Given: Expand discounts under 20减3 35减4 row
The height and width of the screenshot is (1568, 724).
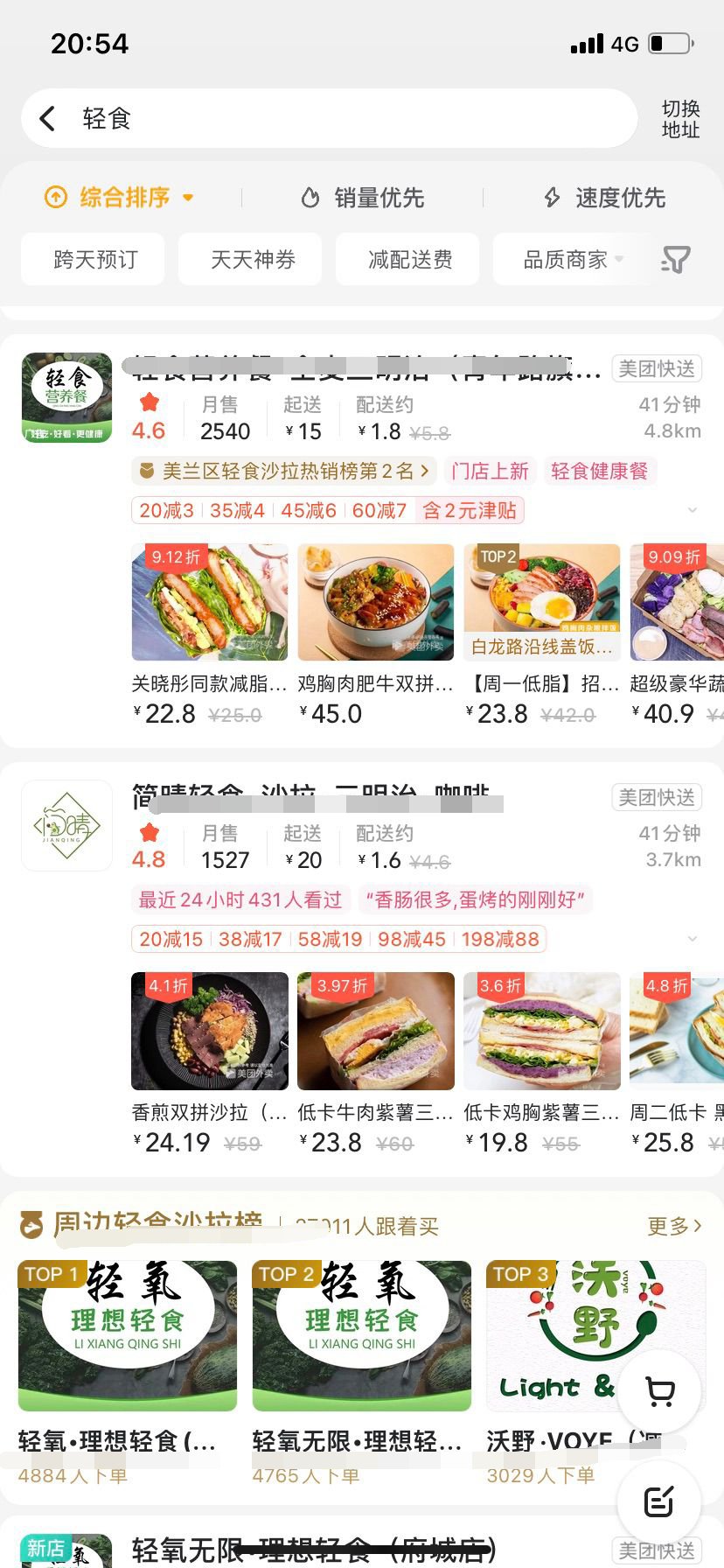Looking at the screenshot, I should pos(692,510).
